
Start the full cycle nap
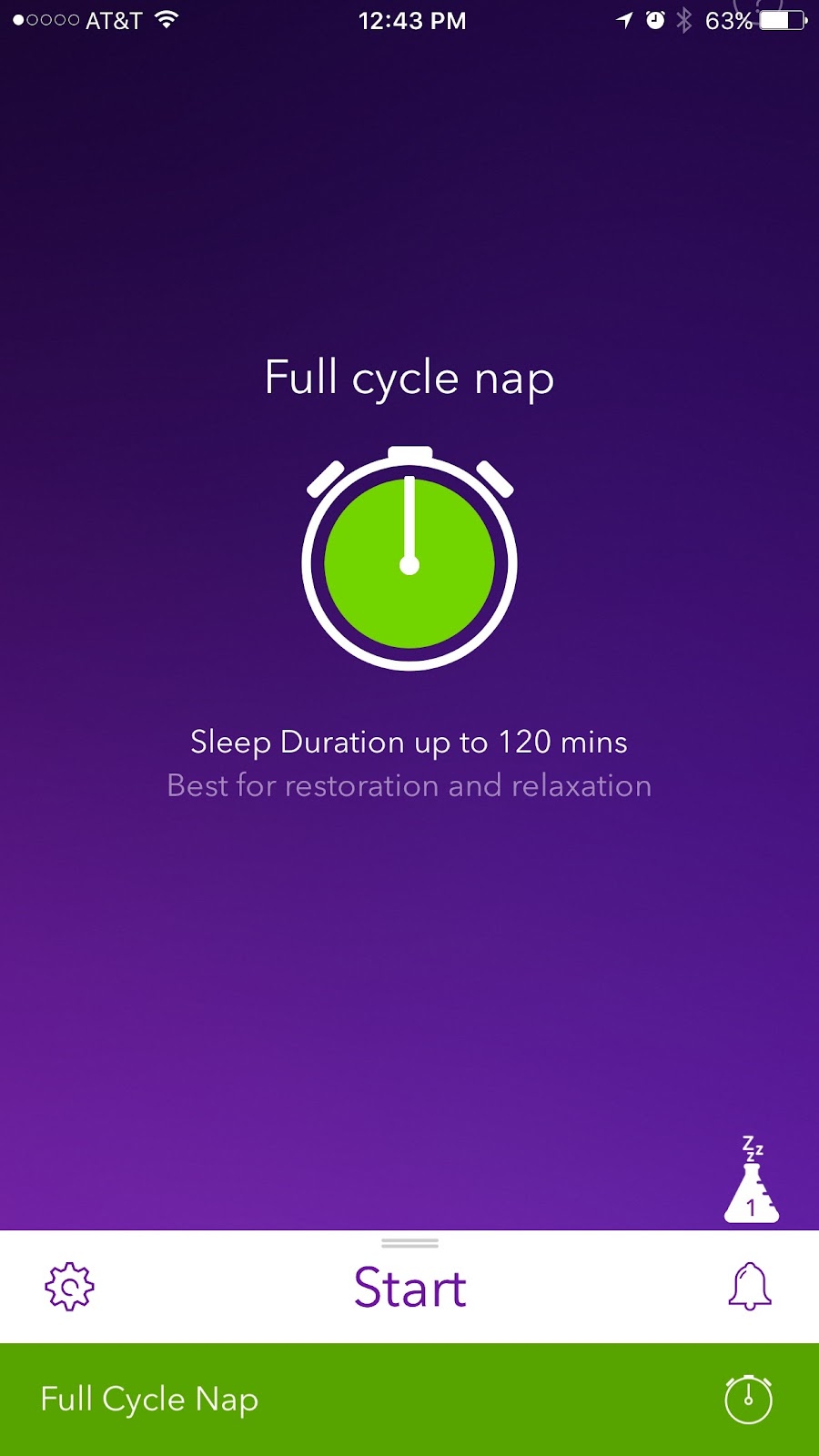click(x=409, y=1289)
